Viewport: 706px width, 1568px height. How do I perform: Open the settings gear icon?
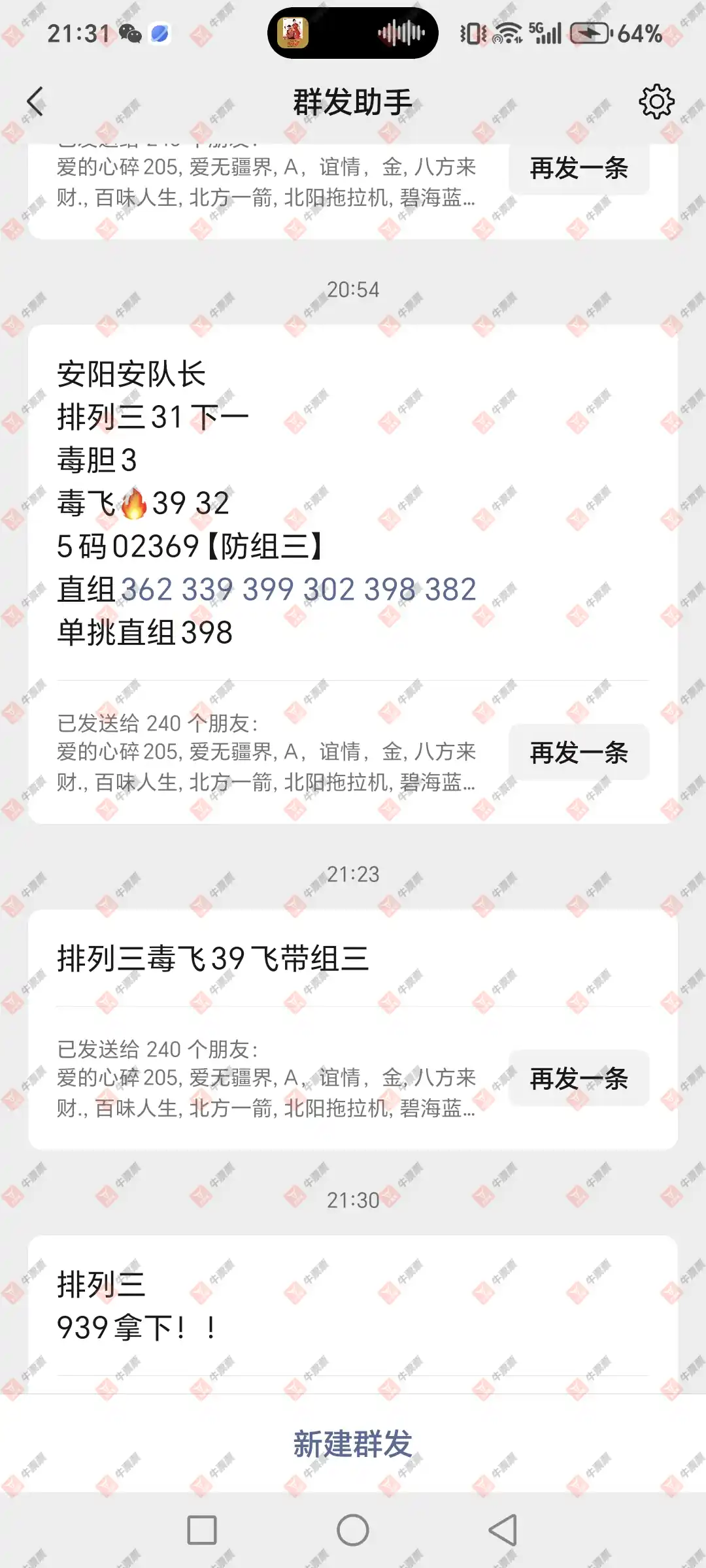tap(656, 102)
